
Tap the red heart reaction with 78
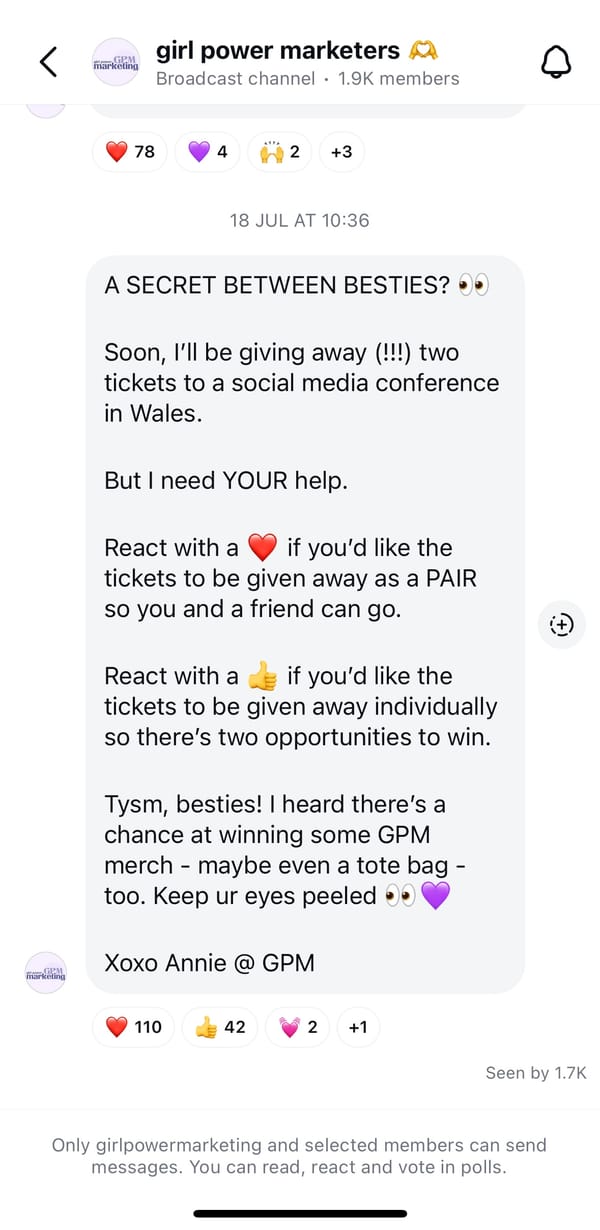coord(130,152)
